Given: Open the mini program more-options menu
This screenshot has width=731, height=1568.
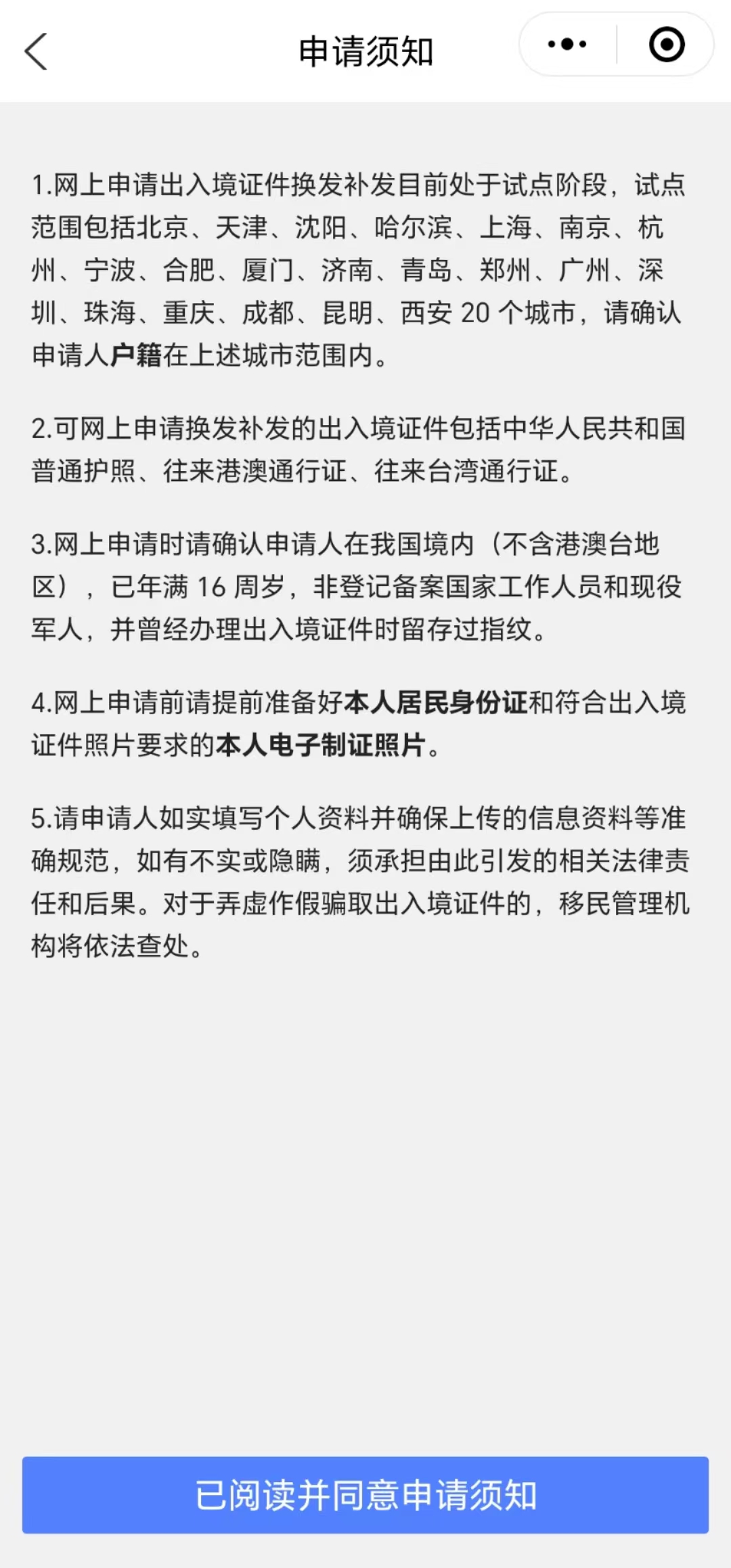Looking at the screenshot, I should (567, 45).
